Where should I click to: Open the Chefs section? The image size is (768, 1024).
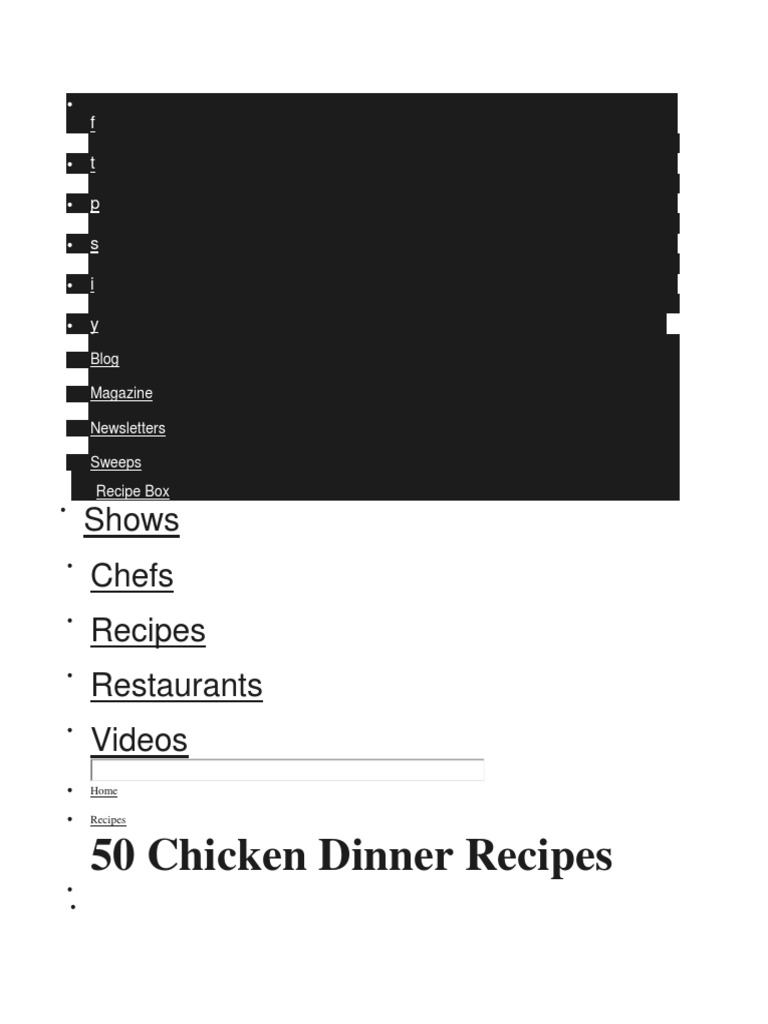(x=132, y=576)
